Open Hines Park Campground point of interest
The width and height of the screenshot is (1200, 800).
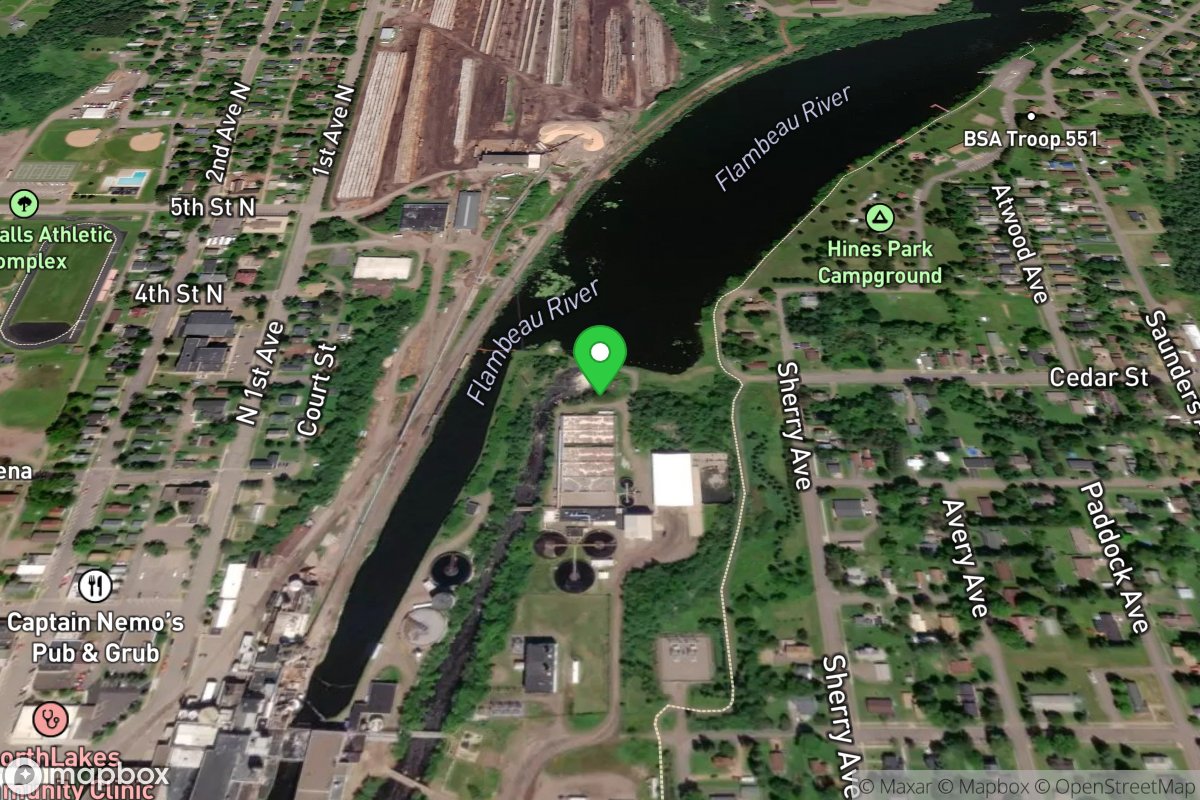pos(879,217)
